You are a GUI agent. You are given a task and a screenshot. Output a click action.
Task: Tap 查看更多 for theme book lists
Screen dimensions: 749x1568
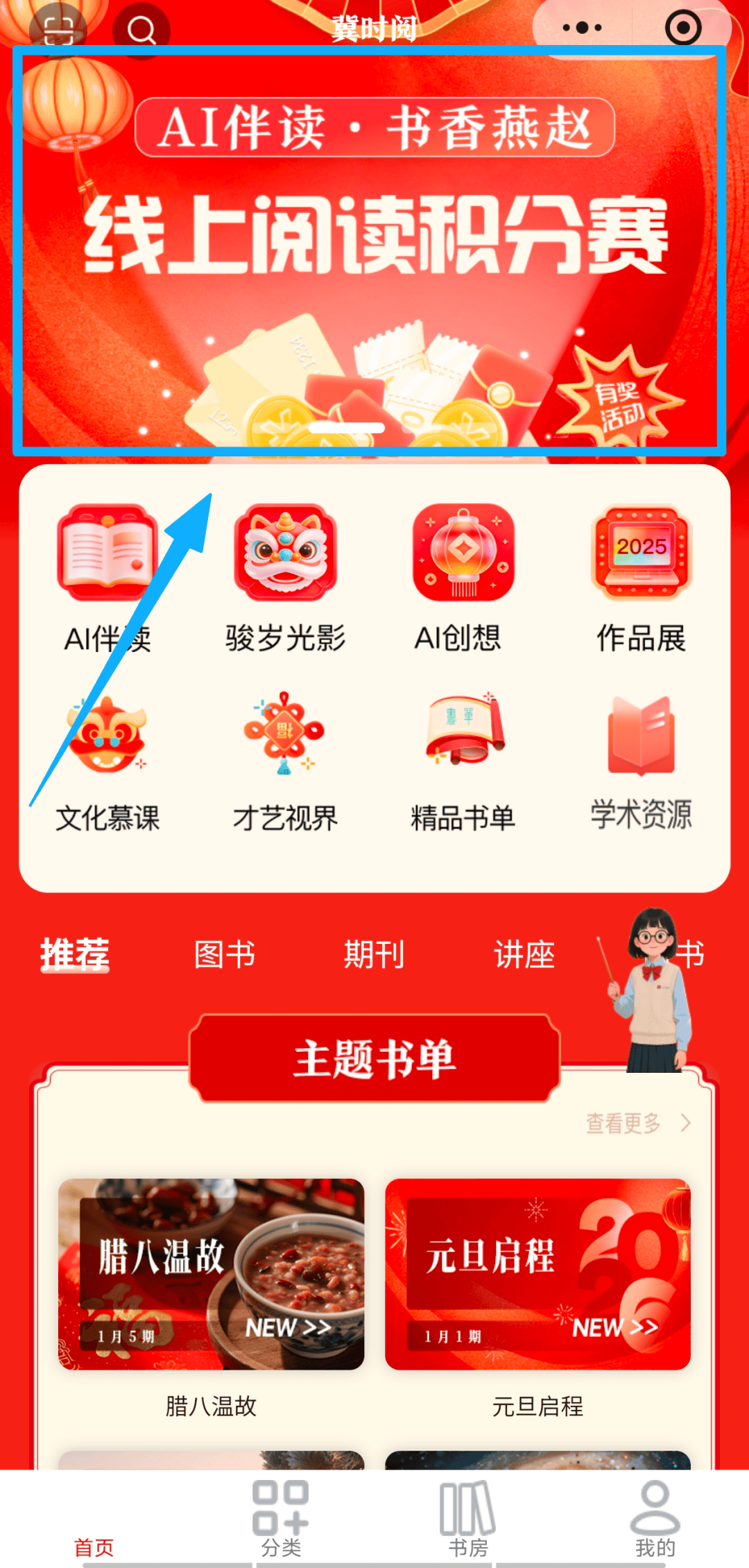pyautogui.click(x=637, y=1123)
